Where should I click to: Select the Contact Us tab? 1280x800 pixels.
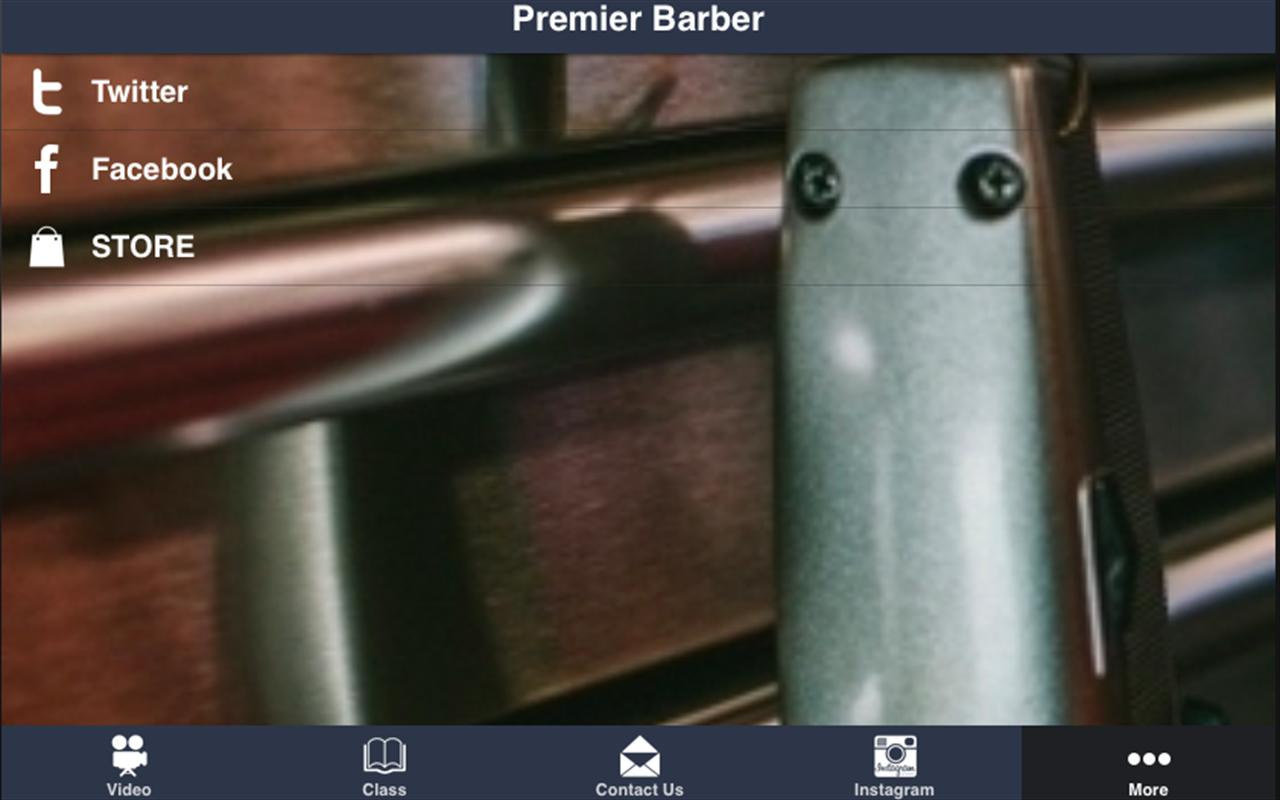(x=639, y=765)
